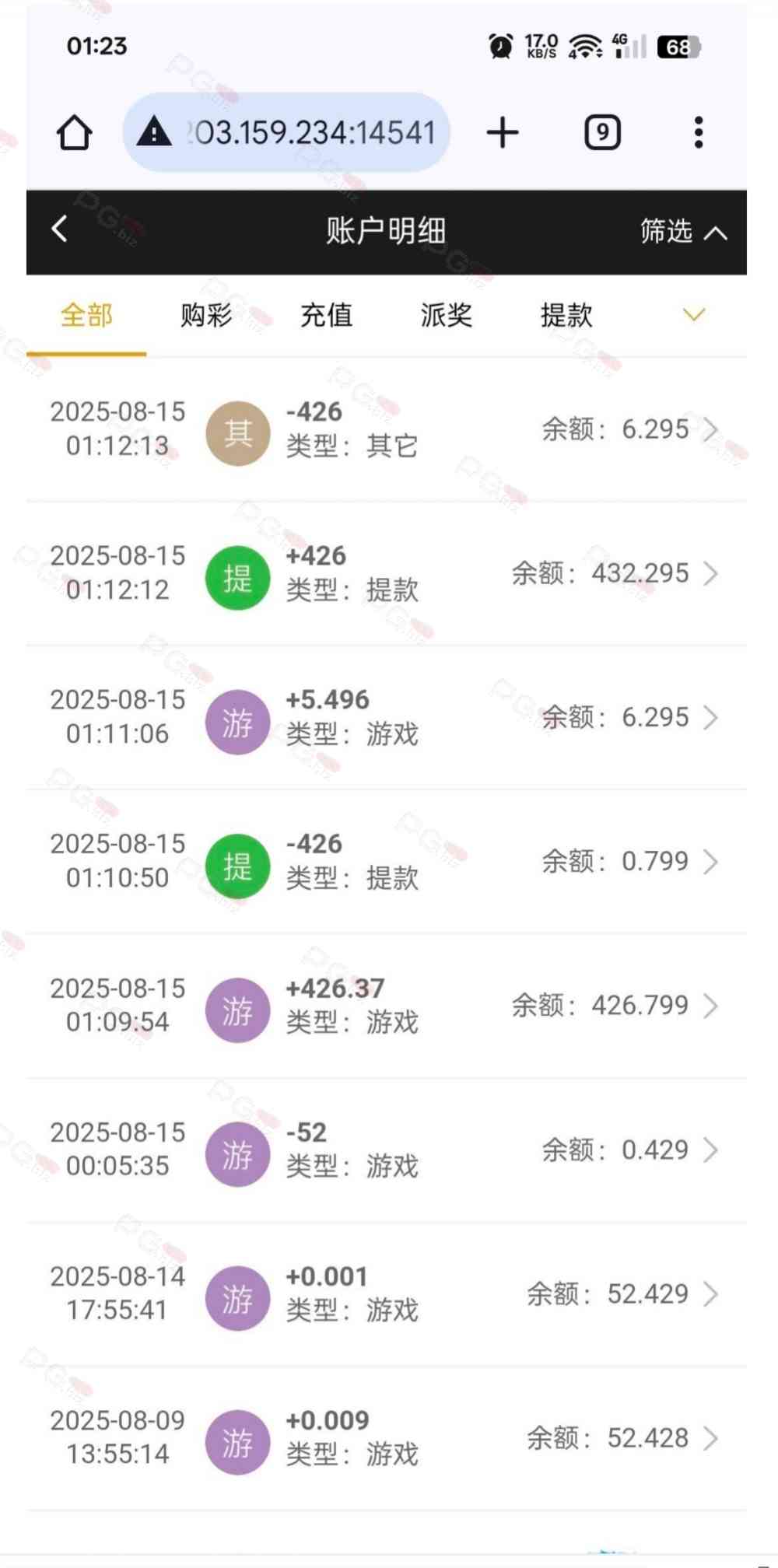This screenshot has width=778, height=1568.
Task: Expand more tabs with the yellow chevron
Action: (x=693, y=315)
